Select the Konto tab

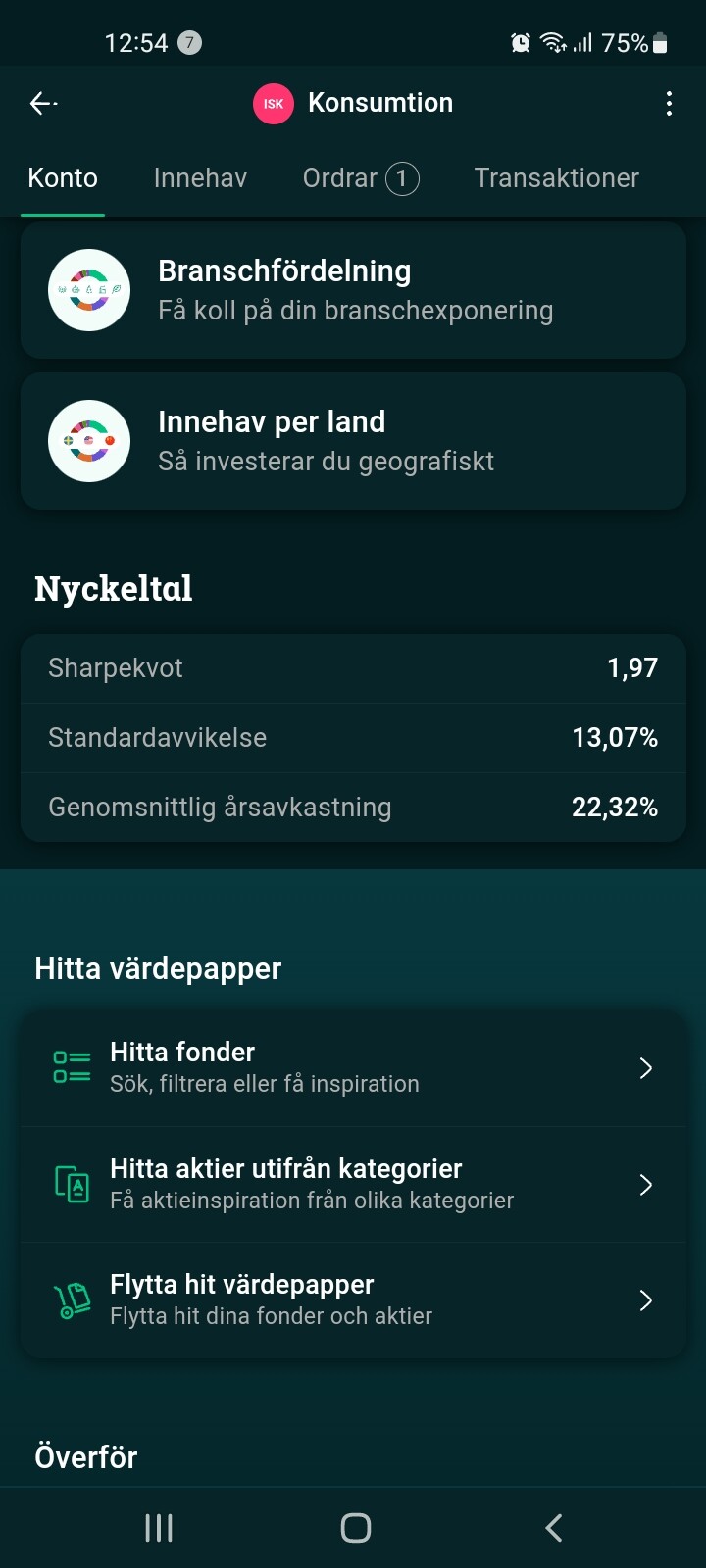[63, 177]
